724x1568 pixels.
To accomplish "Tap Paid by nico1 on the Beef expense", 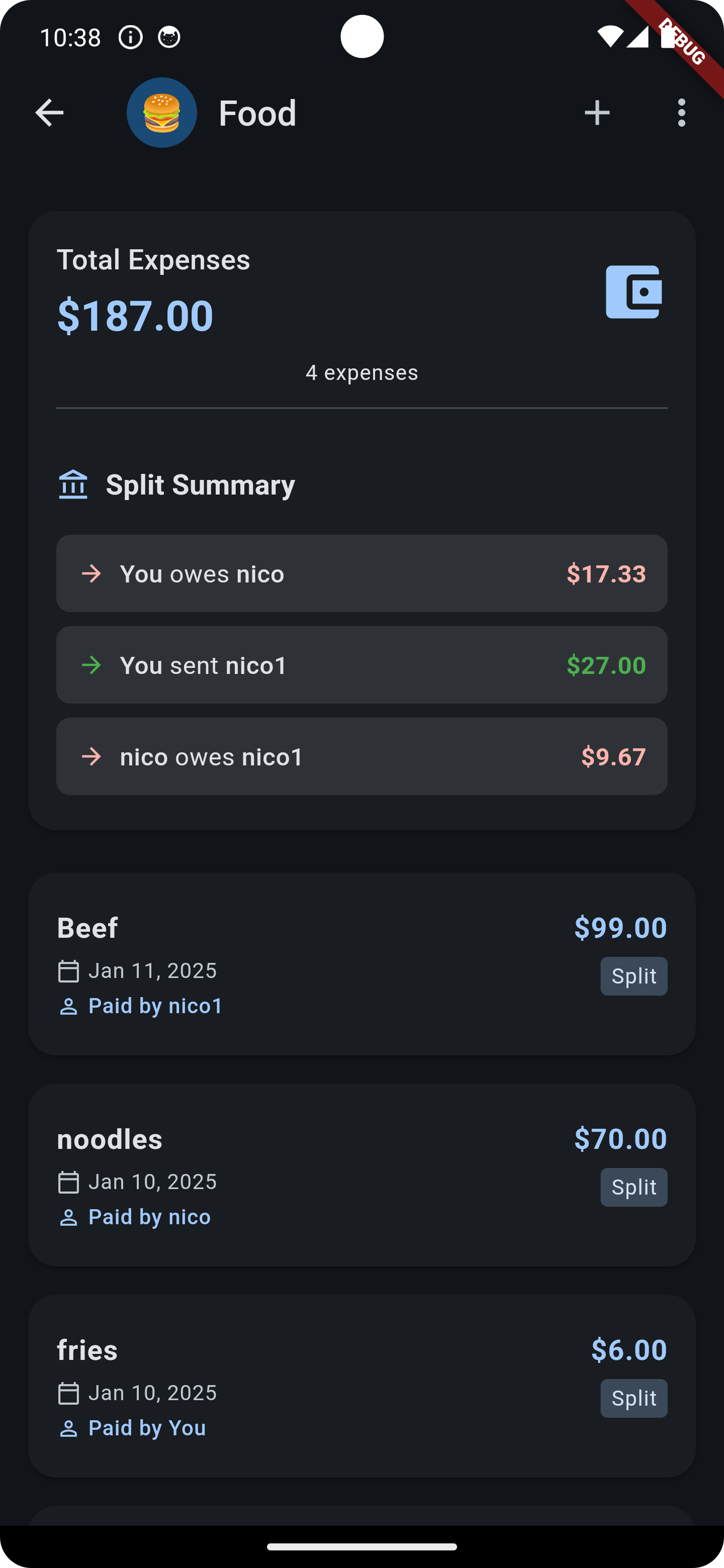I will coord(155,1006).
